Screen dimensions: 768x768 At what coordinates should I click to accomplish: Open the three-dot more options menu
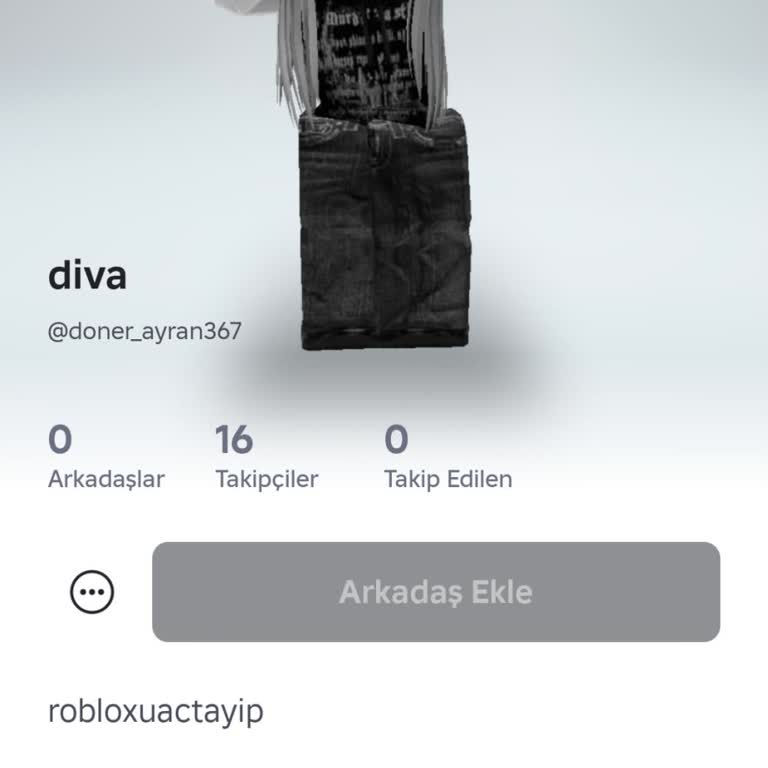pyautogui.click(x=92, y=592)
